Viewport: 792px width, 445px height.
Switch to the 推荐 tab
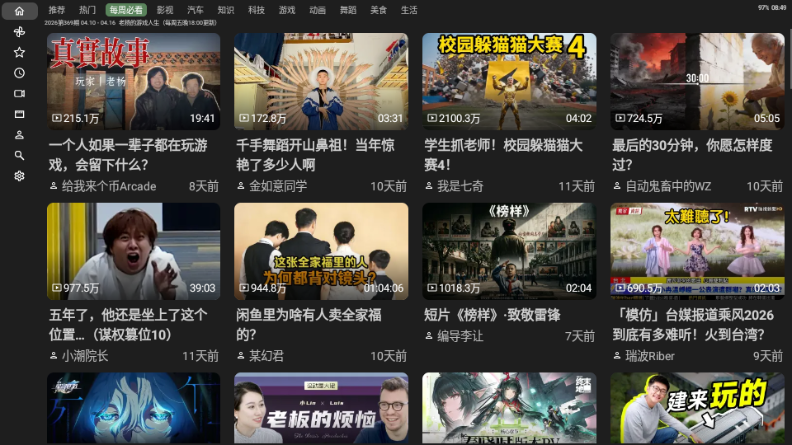(x=57, y=10)
